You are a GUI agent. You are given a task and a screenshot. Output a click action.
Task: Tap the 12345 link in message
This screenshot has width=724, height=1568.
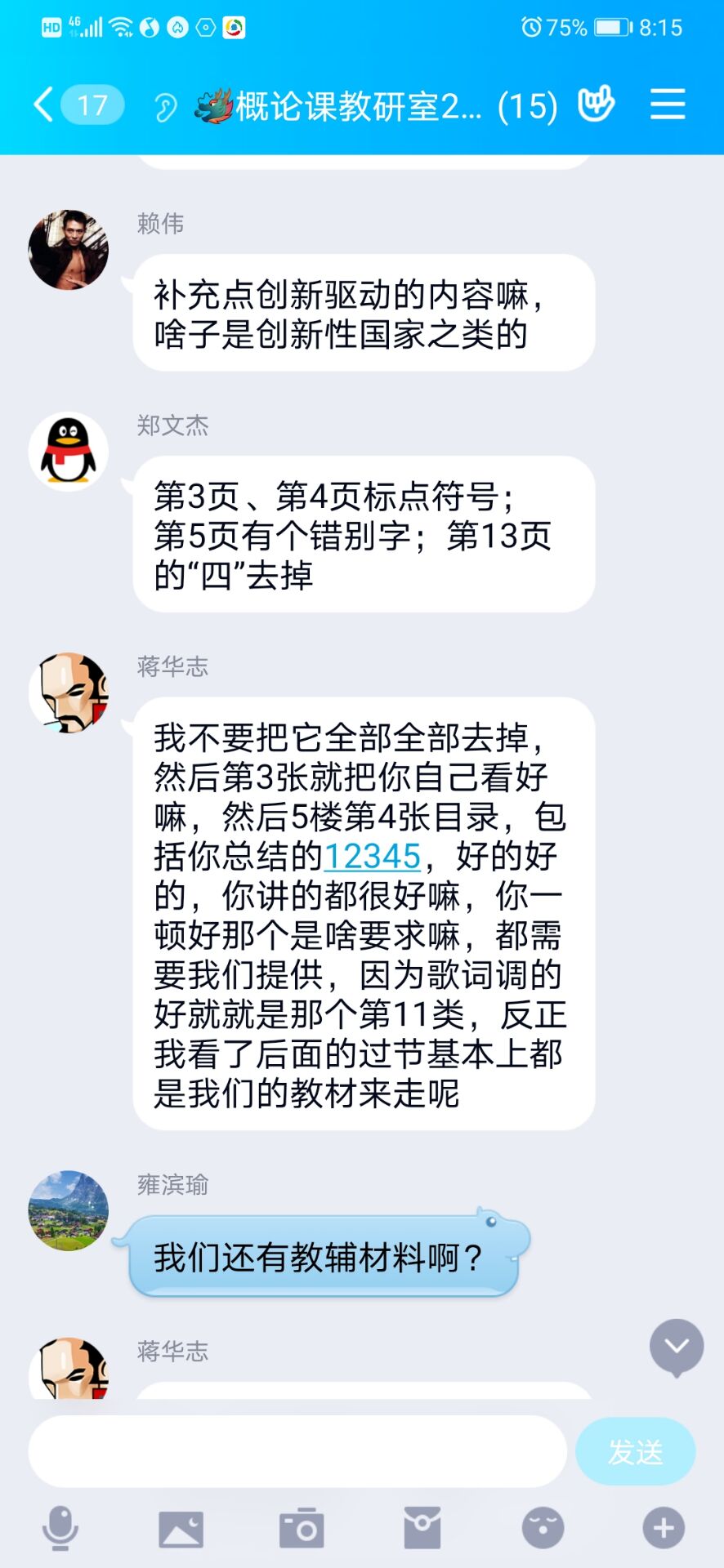click(x=373, y=856)
